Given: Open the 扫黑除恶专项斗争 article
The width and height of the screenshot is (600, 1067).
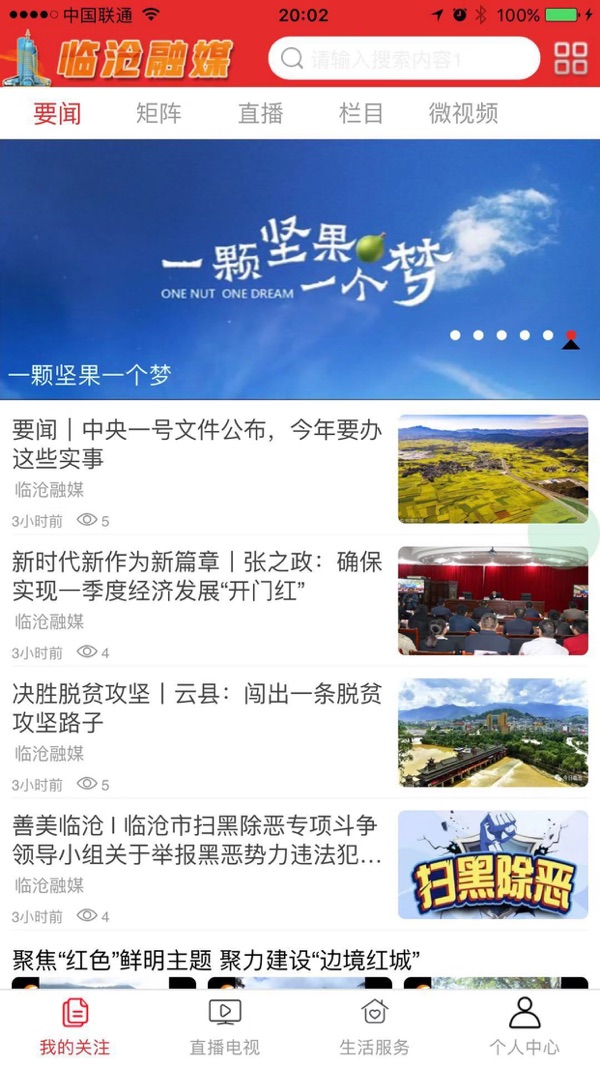Looking at the screenshot, I should (198, 840).
